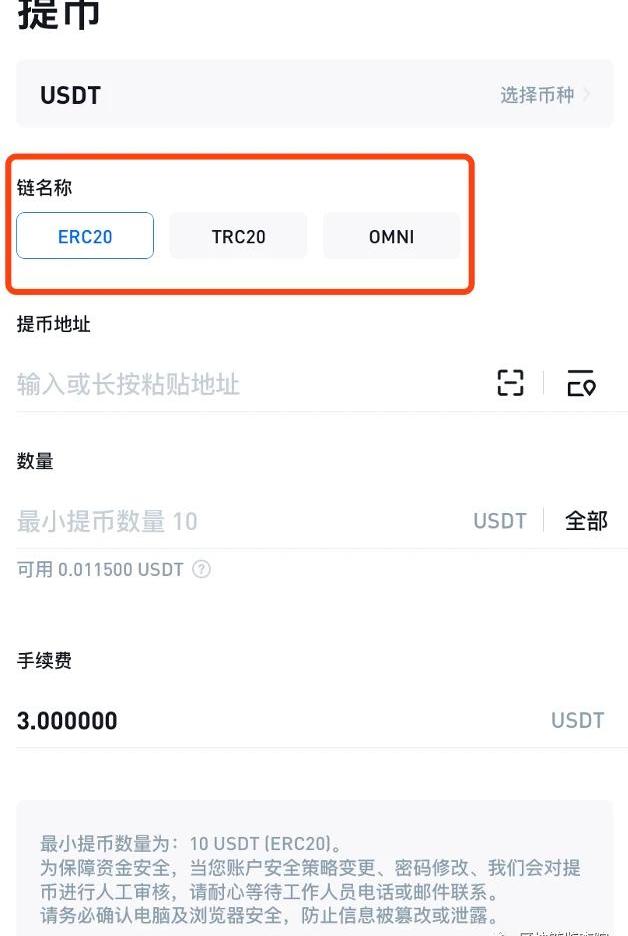The width and height of the screenshot is (628, 936).
Task: Open the help icon beside 可用 balance
Action: [202, 570]
